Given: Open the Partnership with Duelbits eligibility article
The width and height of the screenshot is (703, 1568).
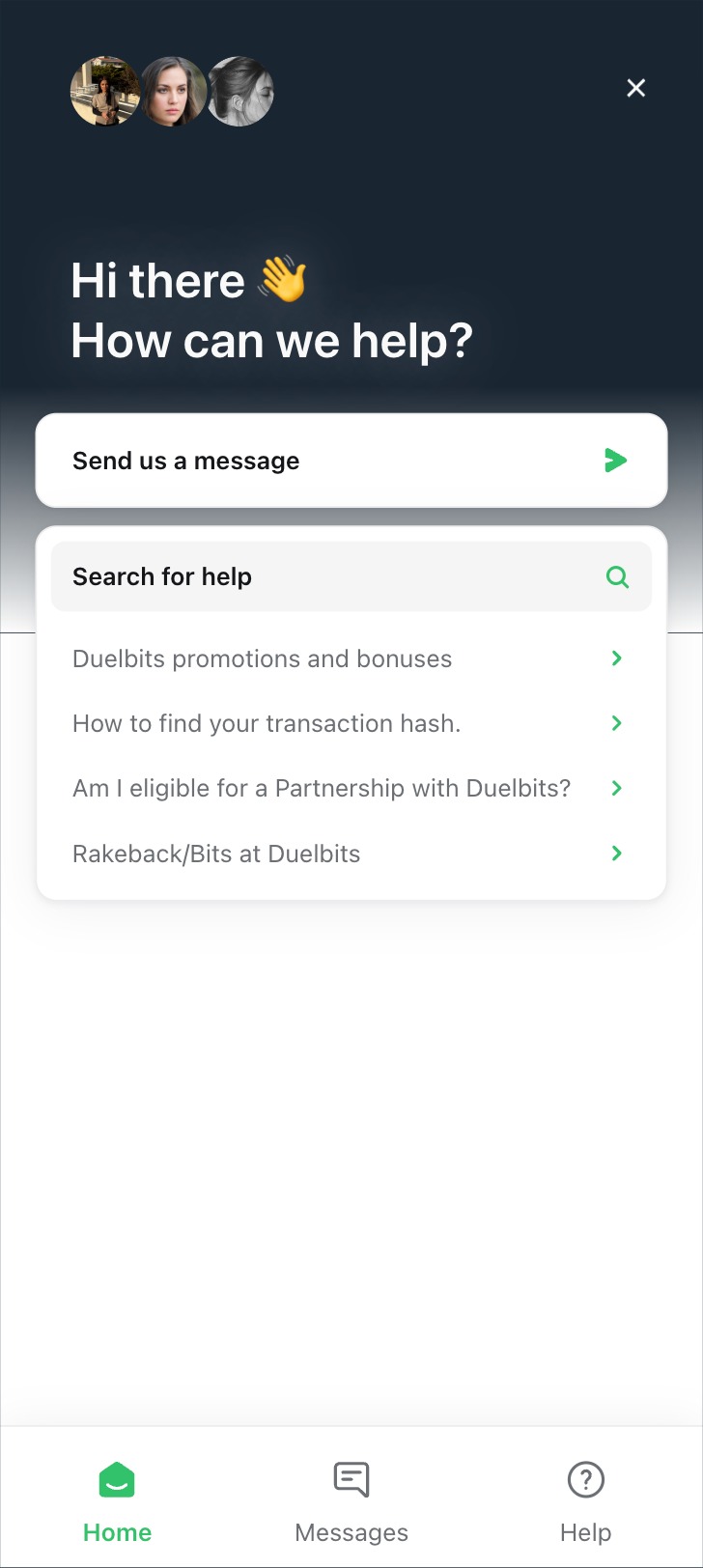Looking at the screenshot, I should pyautogui.click(x=351, y=788).
